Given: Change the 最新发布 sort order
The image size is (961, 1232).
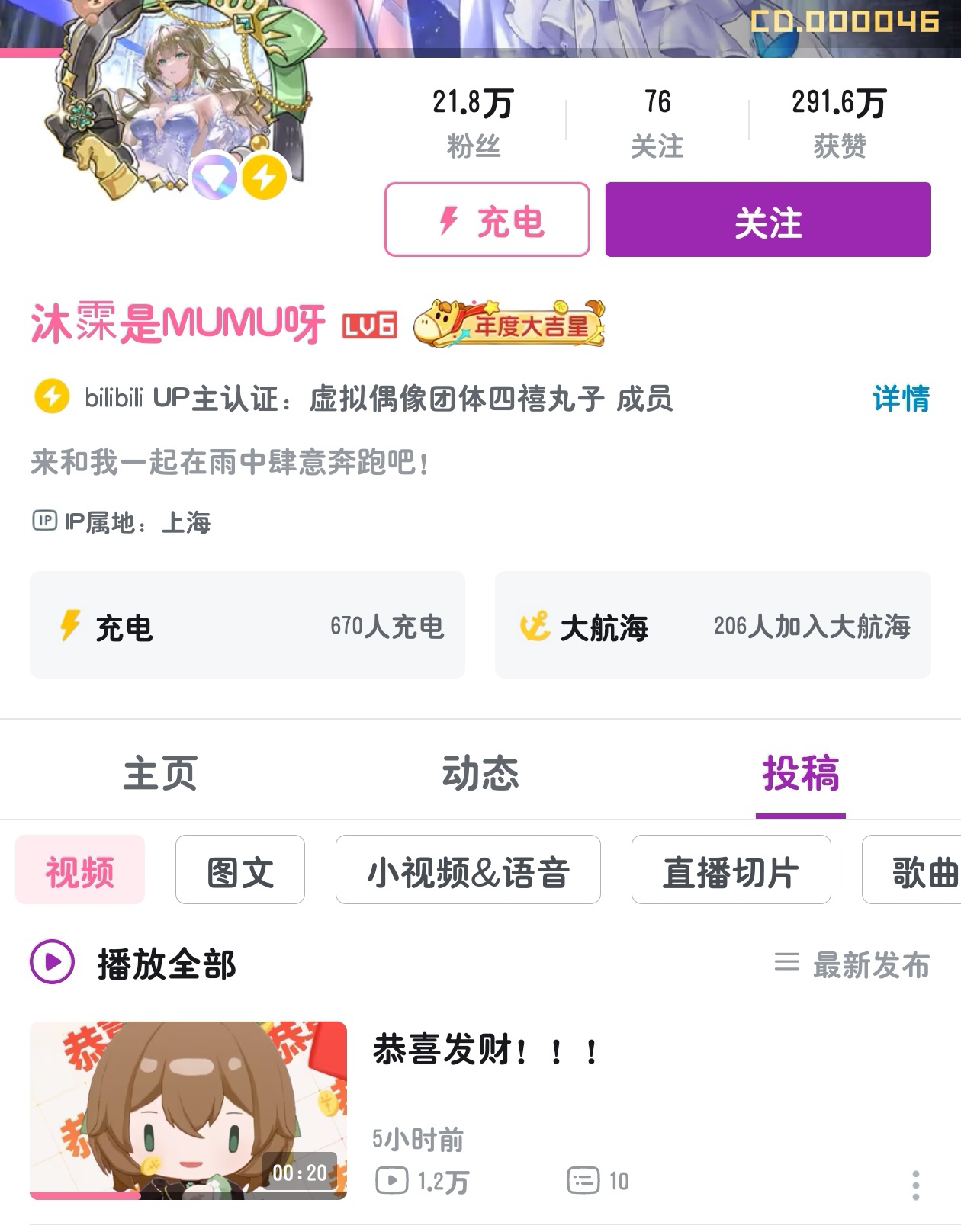Looking at the screenshot, I should click(x=853, y=964).
